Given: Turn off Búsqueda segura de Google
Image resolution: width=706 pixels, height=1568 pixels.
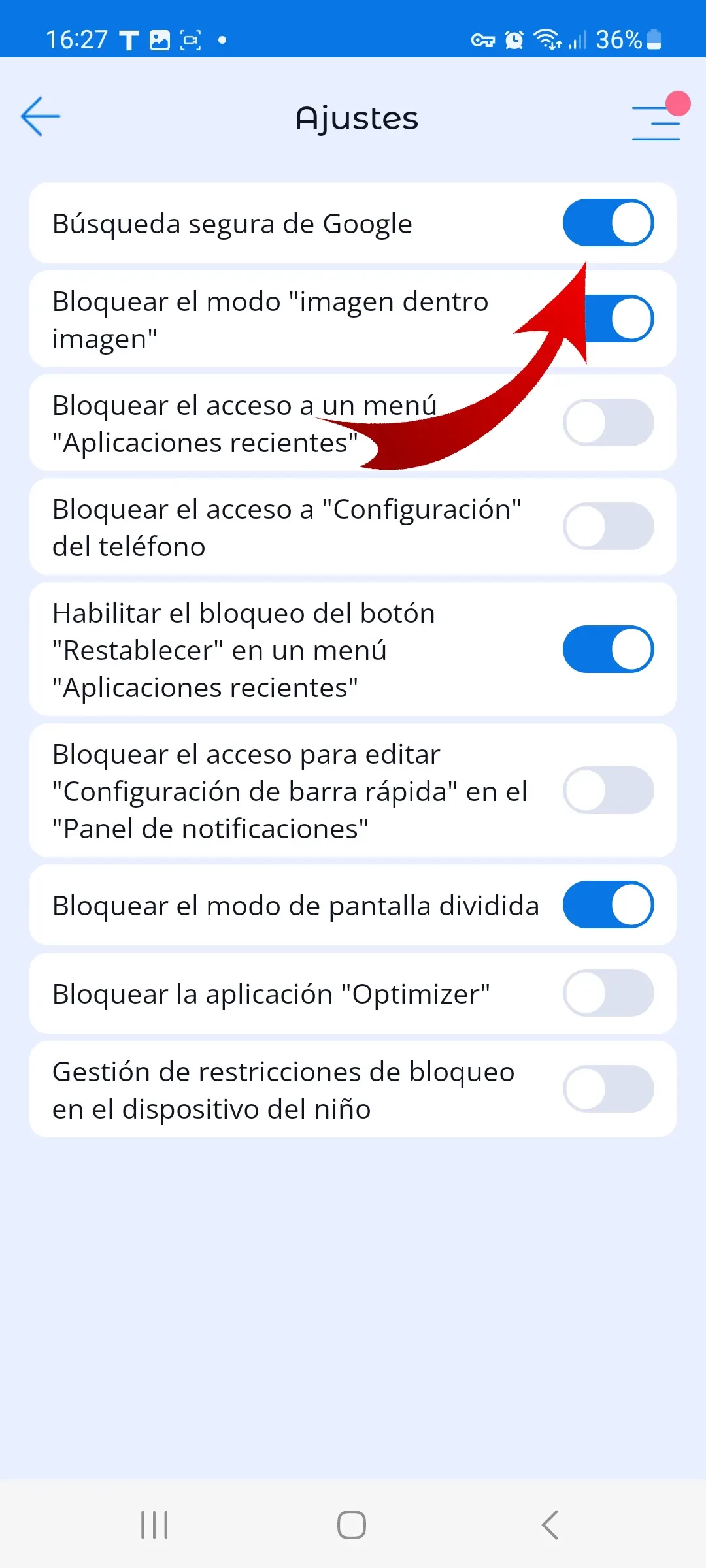Looking at the screenshot, I should point(608,223).
